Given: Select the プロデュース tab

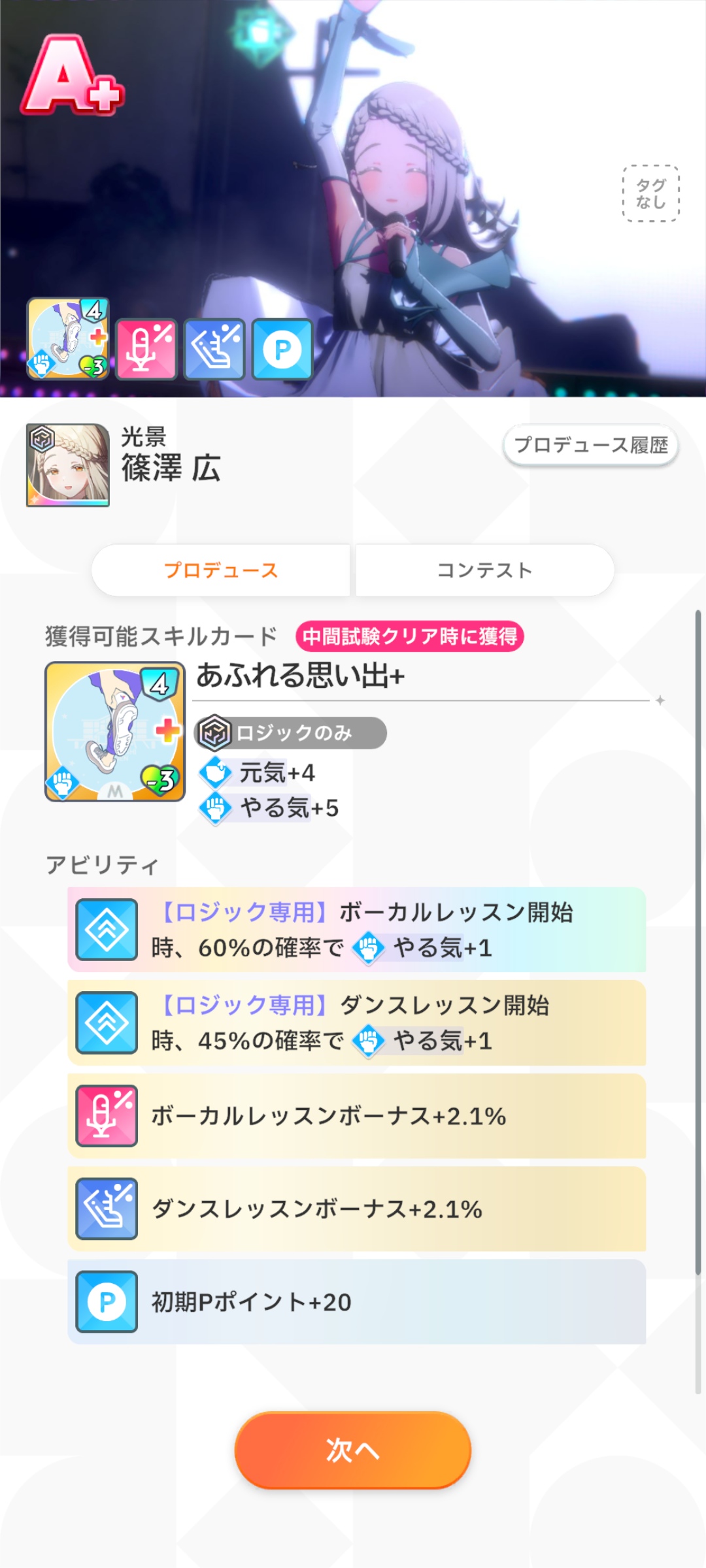Looking at the screenshot, I should coord(221,570).
